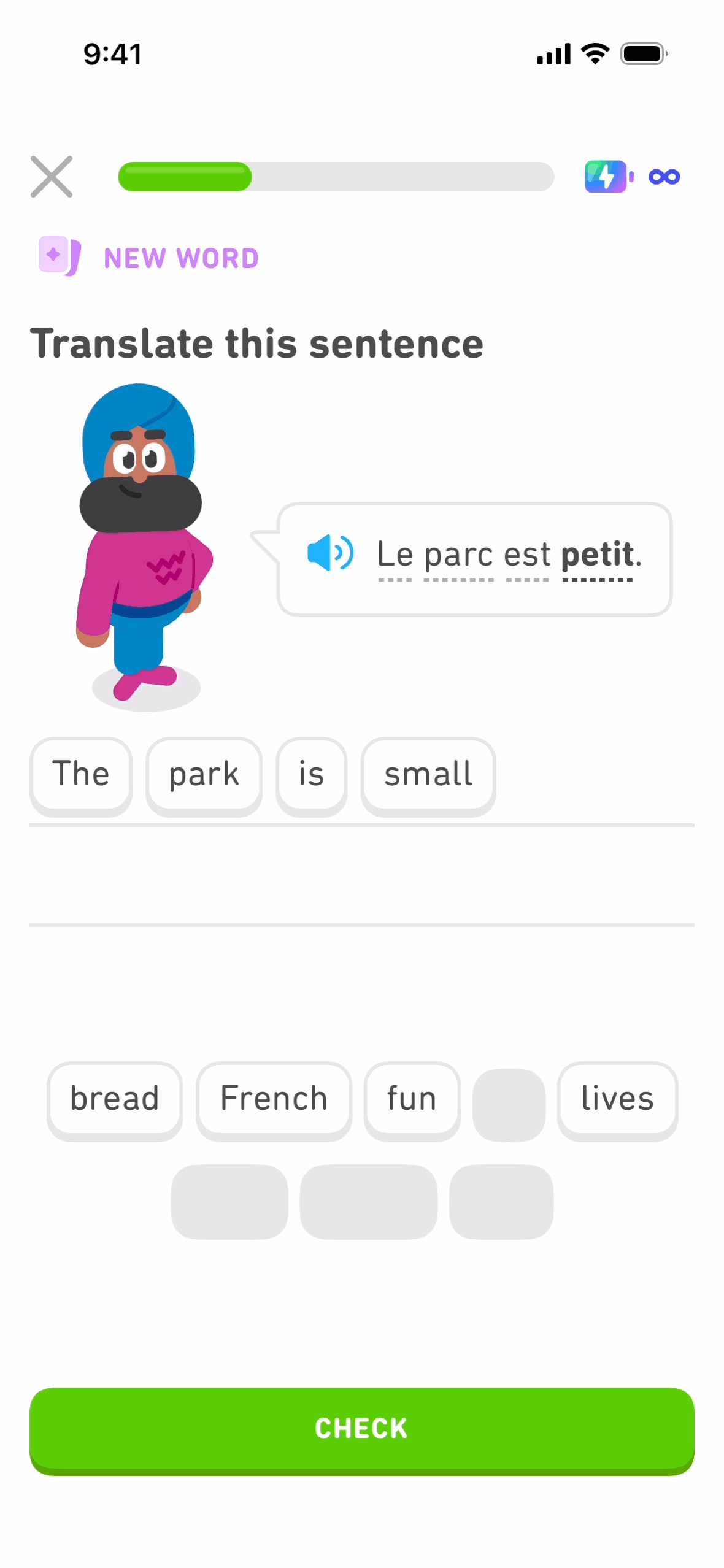Viewport: 724px width, 1568px height.
Task: Select the word 'bread'
Action: (115, 1099)
